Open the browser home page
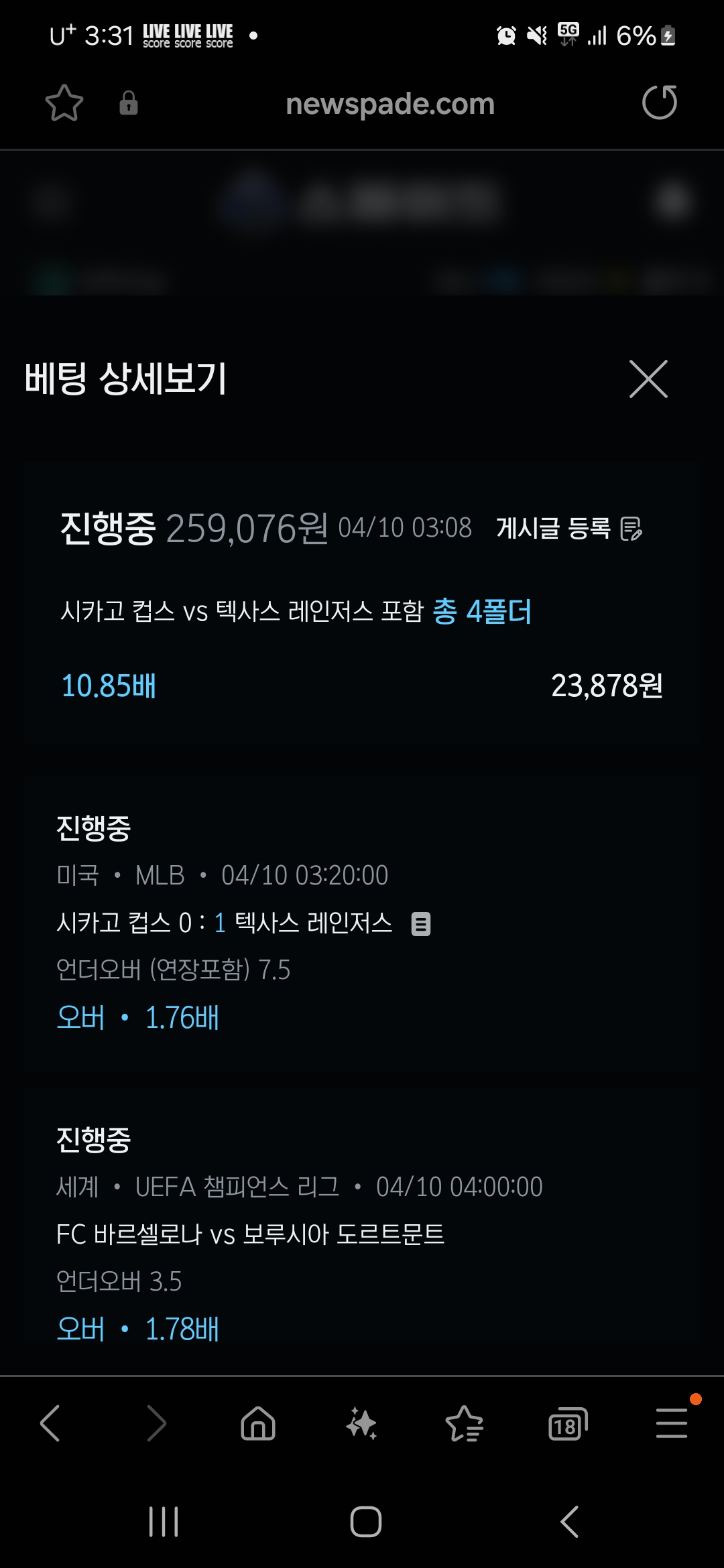This screenshot has width=724, height=1568. tap(258, 1423)
